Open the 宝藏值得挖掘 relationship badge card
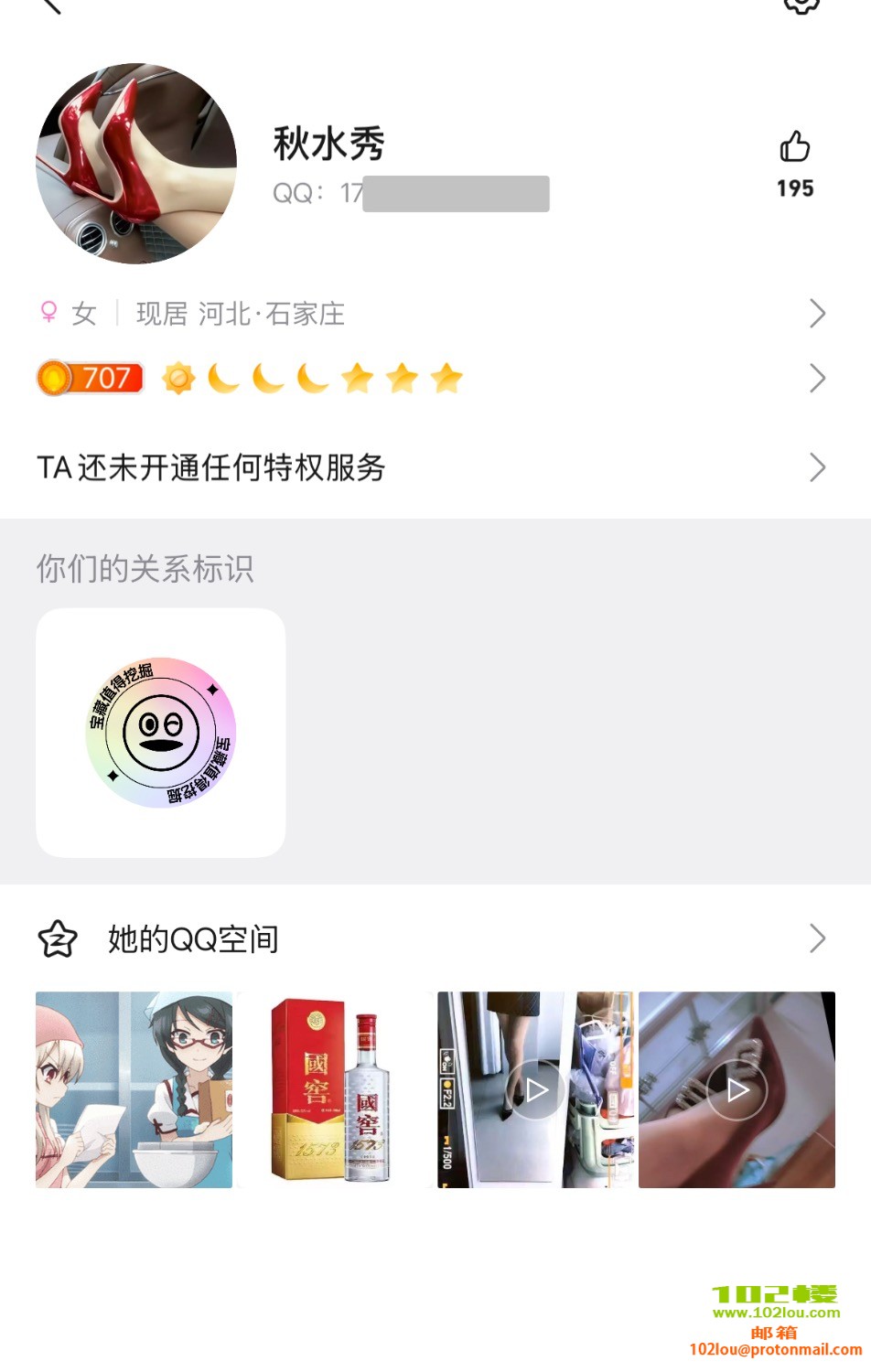 pyautogui.click(x=161, y=733)
